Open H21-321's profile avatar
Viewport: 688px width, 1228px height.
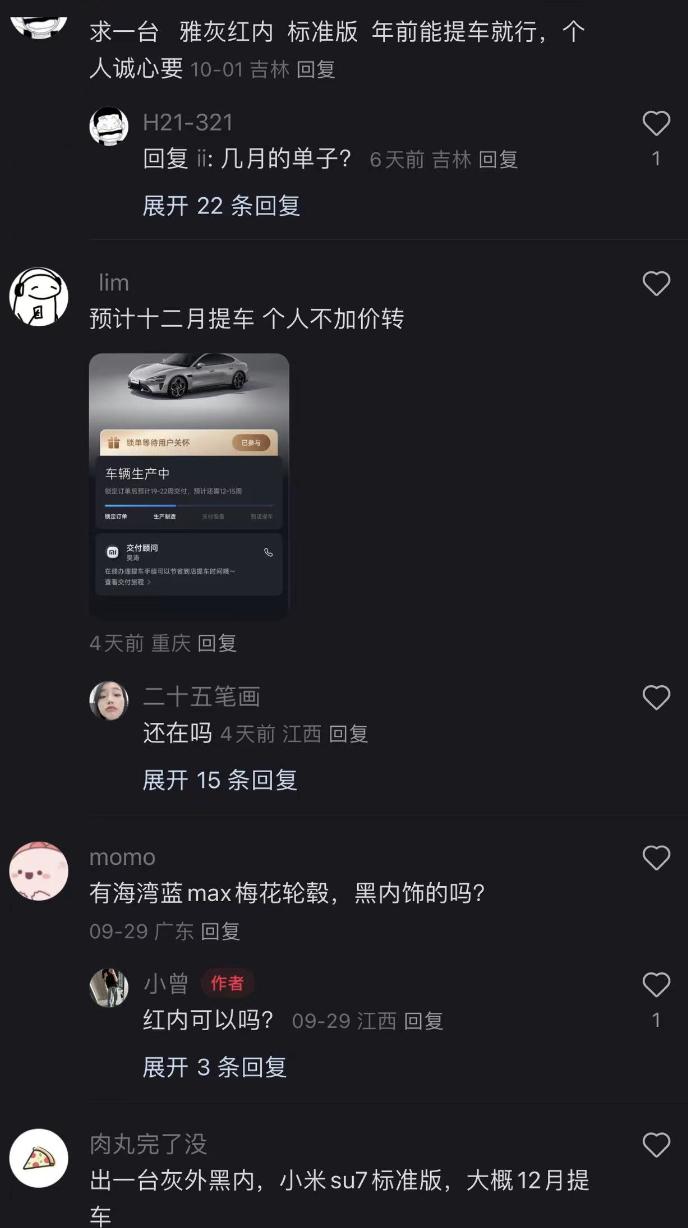109,127
